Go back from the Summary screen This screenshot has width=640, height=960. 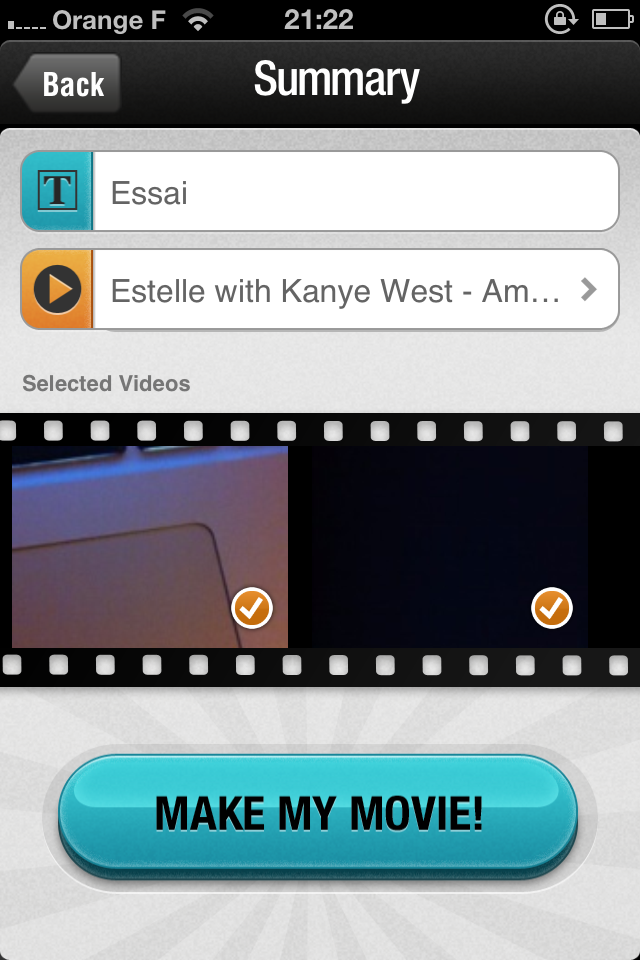coord(68,84)
